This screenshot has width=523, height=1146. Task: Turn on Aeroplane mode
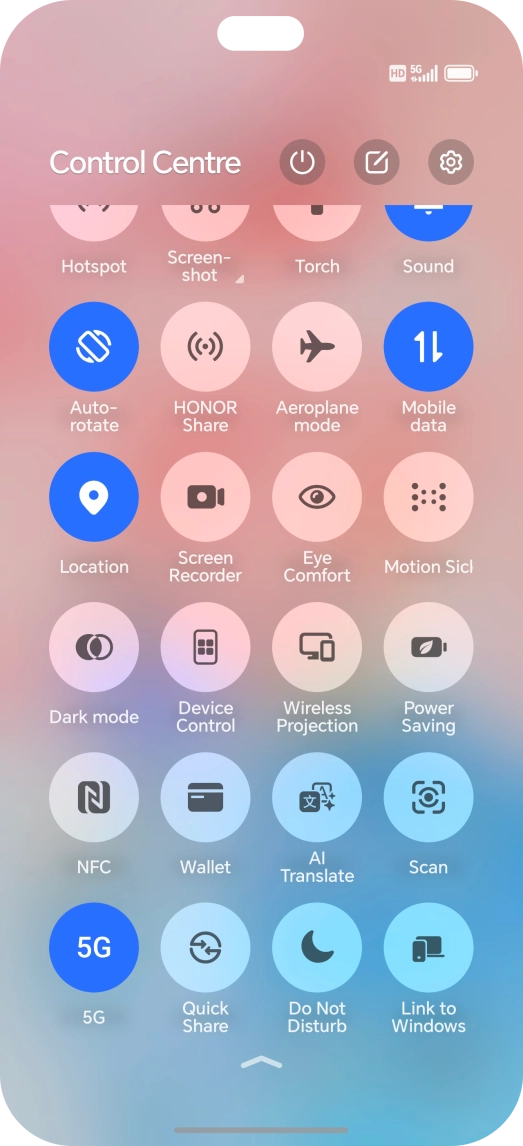pyautogui.click(x=317, y=346)
